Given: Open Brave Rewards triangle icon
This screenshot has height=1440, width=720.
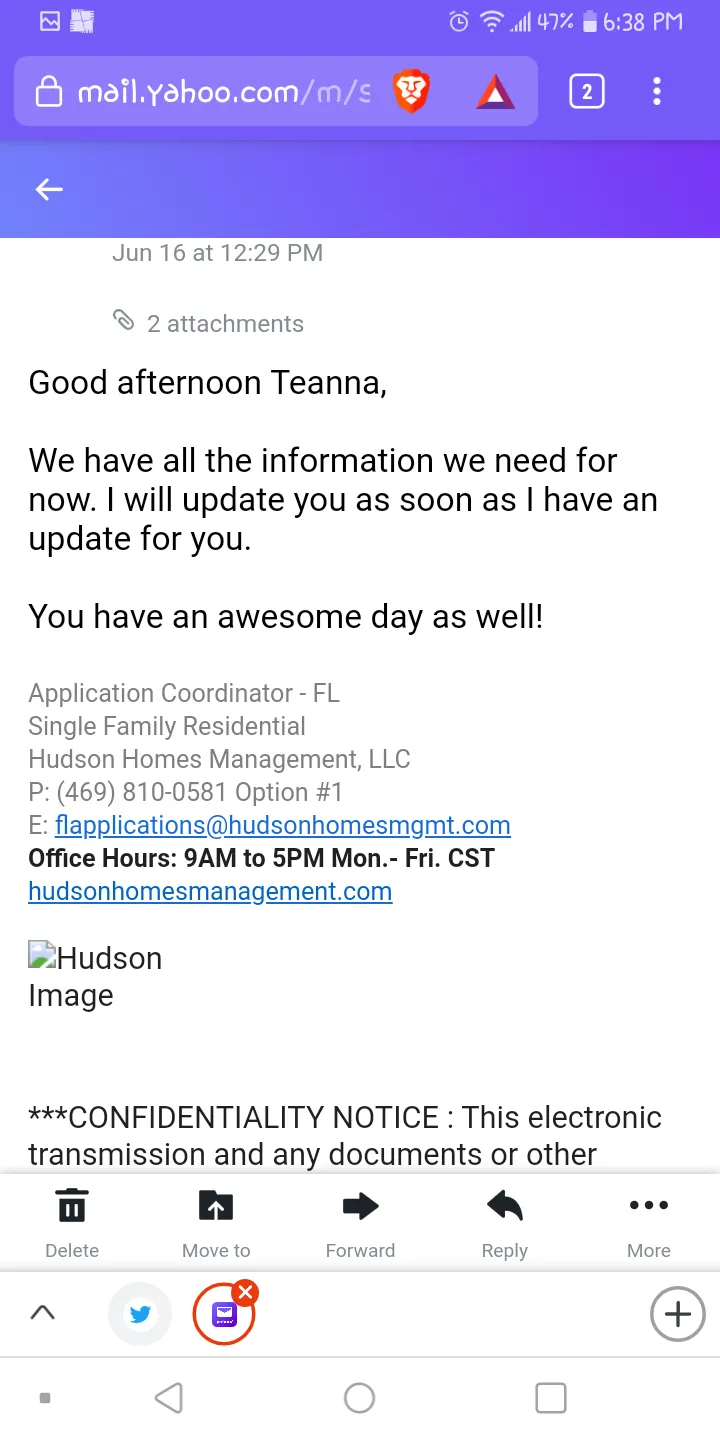Looking at the screenshot, I should [x=495, y=93].
